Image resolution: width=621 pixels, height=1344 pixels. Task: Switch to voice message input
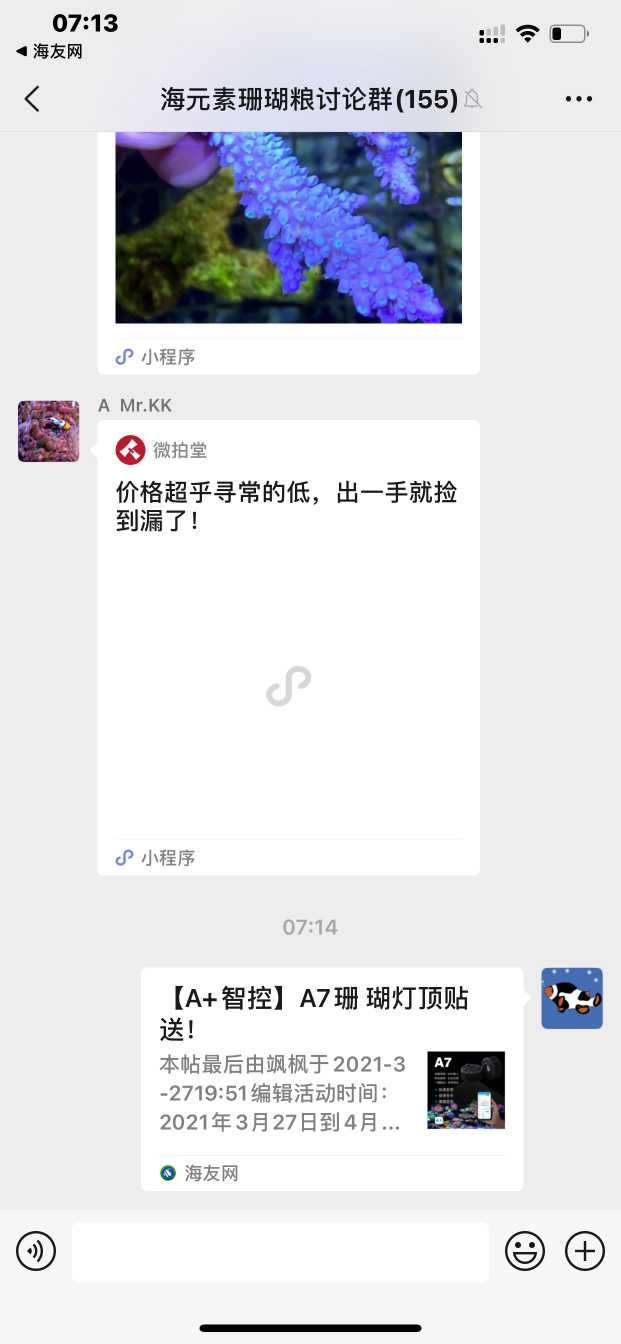click(36, 1251)
